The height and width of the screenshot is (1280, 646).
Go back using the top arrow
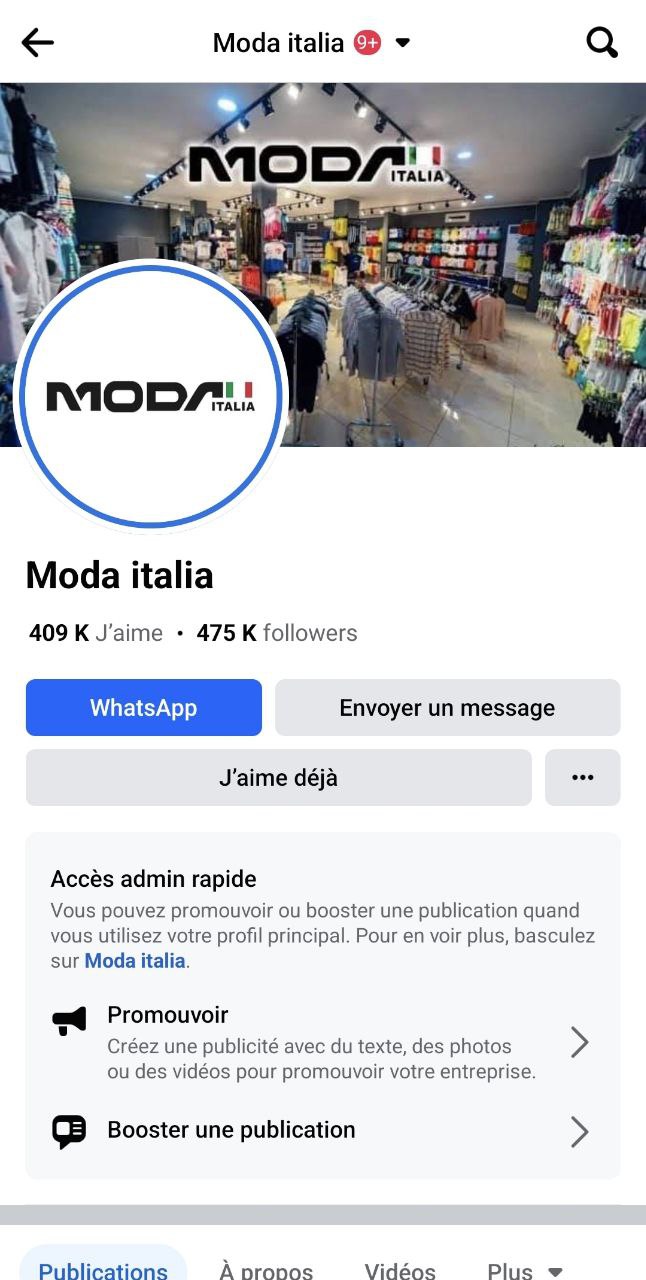coord(38,42)
